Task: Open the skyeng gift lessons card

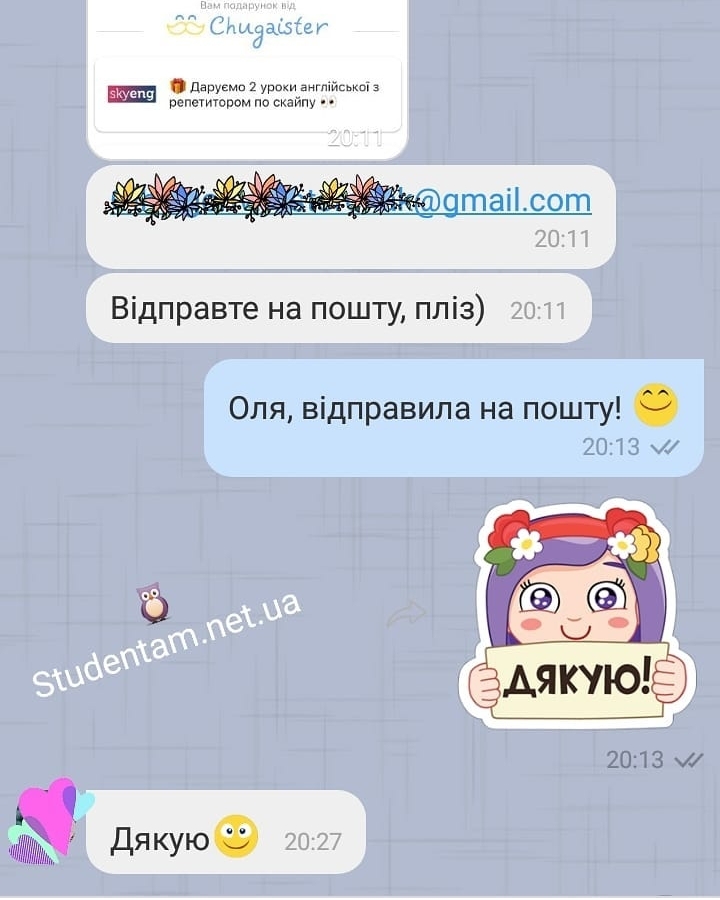Action: click(247, 94)
